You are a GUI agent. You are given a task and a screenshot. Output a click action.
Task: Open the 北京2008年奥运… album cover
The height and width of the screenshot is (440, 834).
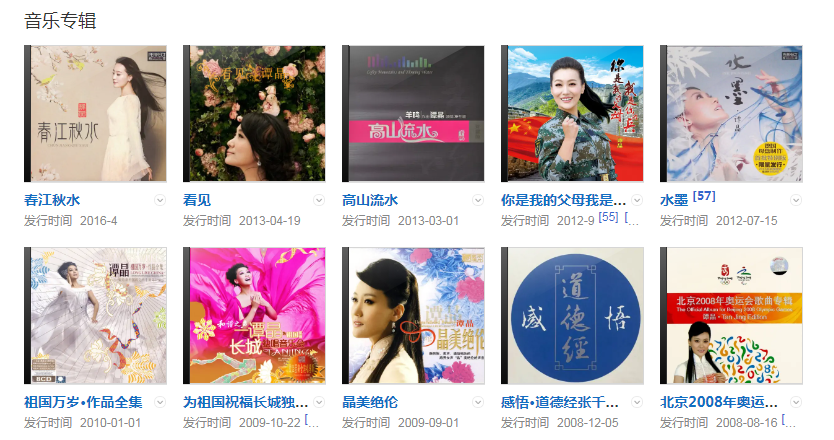[731, 316]
